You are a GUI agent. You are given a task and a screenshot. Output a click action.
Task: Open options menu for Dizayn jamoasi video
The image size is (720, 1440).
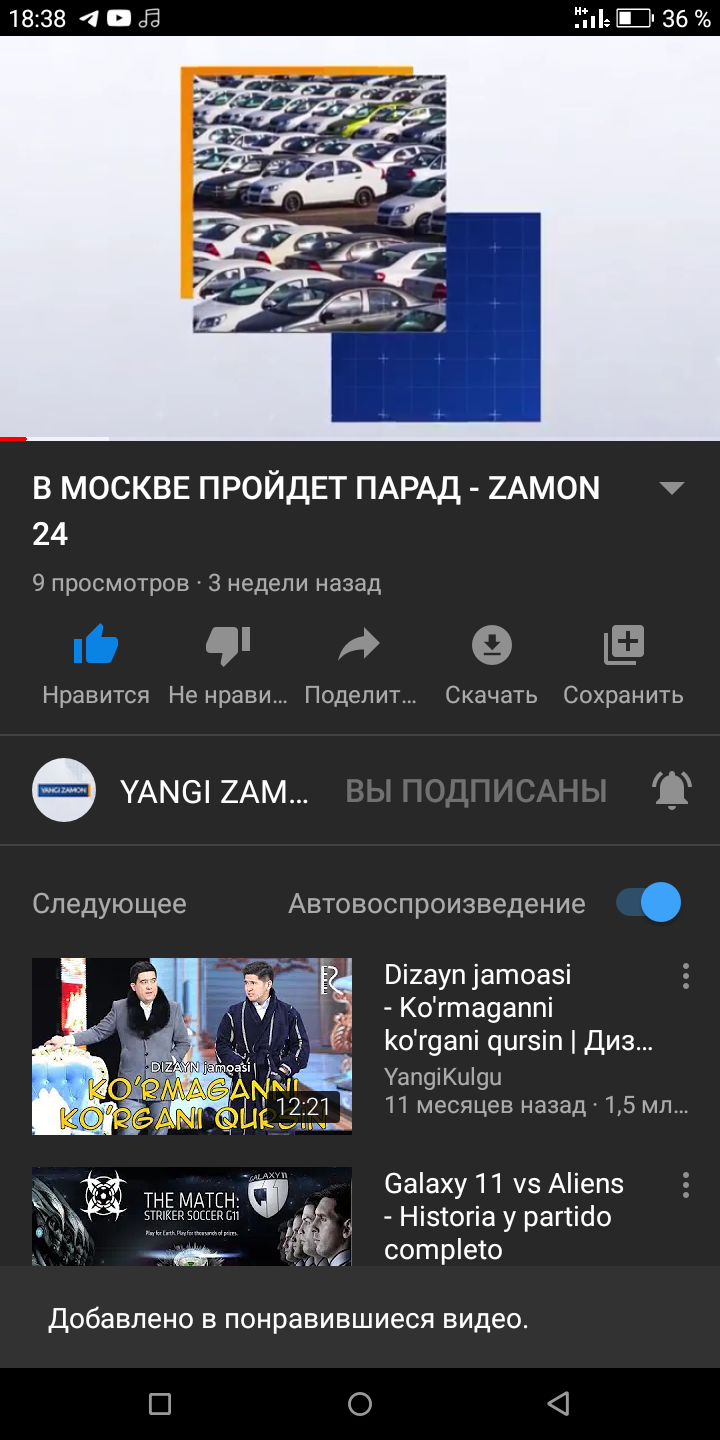click(x=686, y=976)
